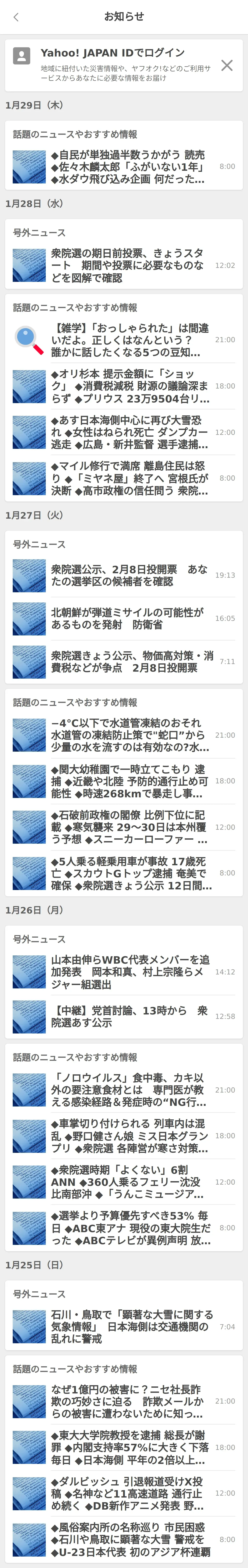This screenshot has height=1568, width=248.
Task: Open the Yahoo! JAPAN ID login banner
Action: [116, 65]
